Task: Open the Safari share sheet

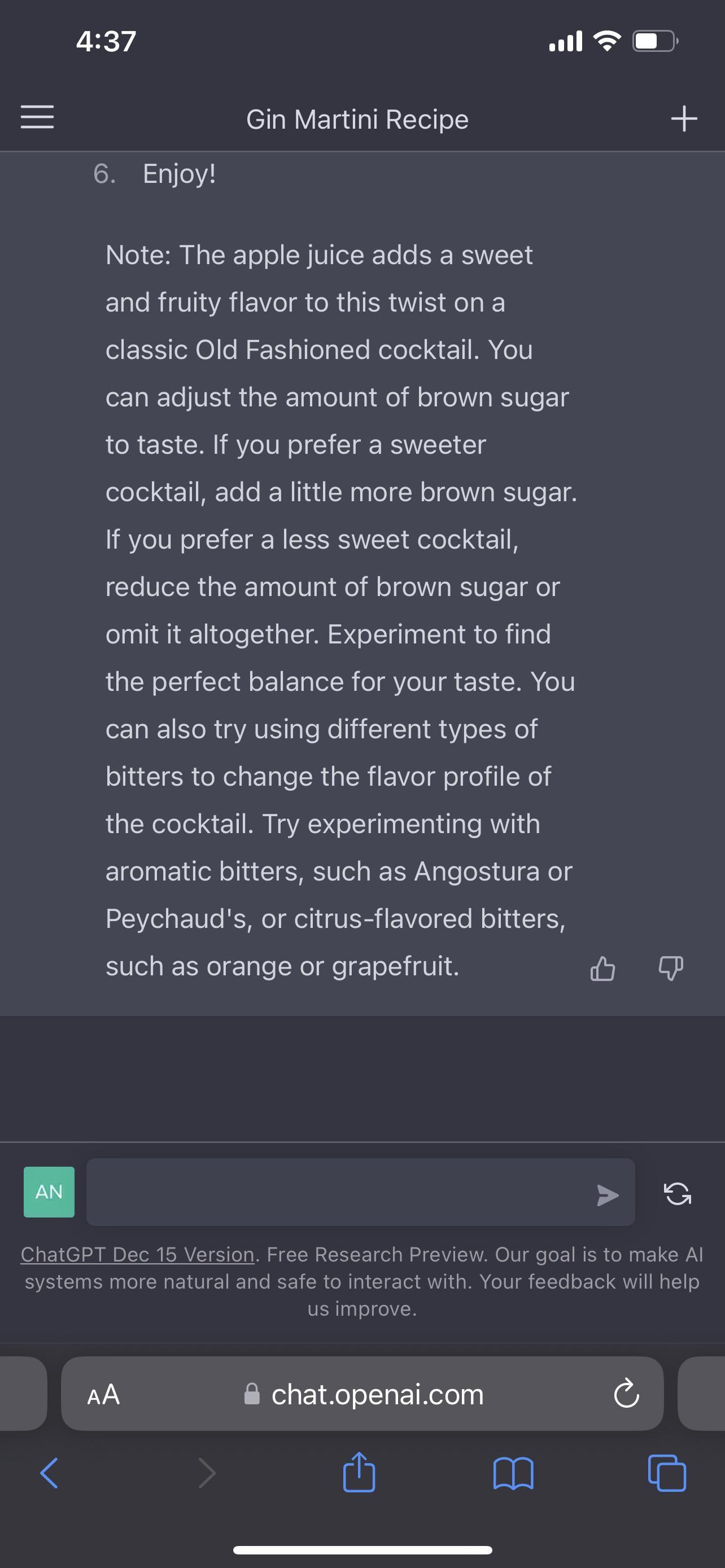Action: (x=359, y=1473)
